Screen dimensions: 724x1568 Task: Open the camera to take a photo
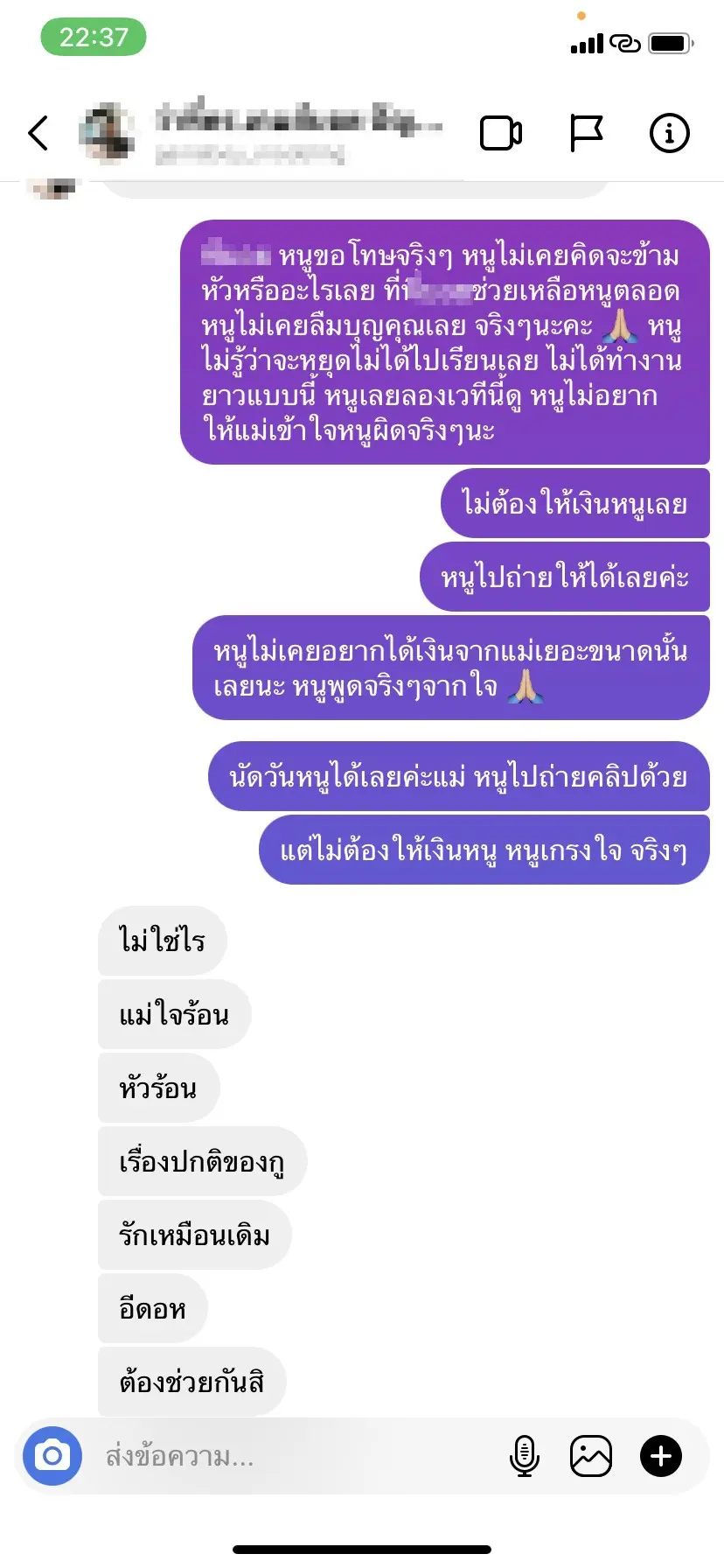coord(52,1456)
